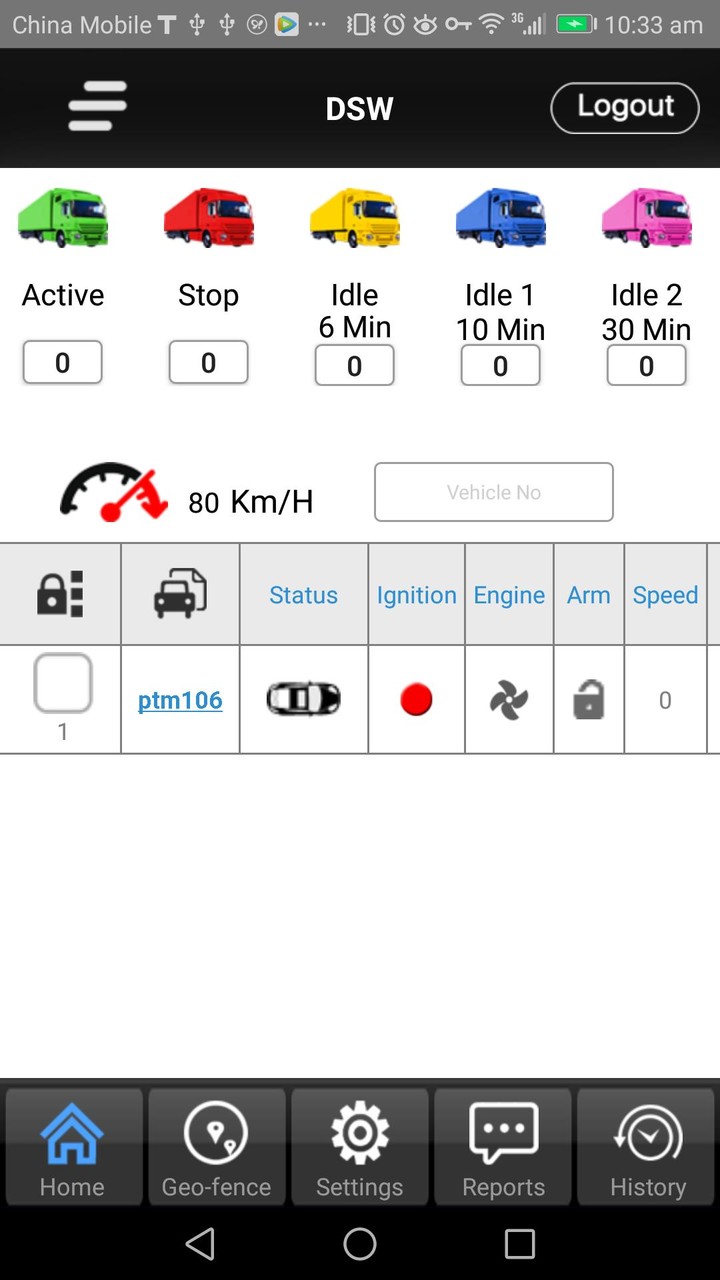
Task: Select the yellow Idle 6 Min truck
Action: coord(354,217)
